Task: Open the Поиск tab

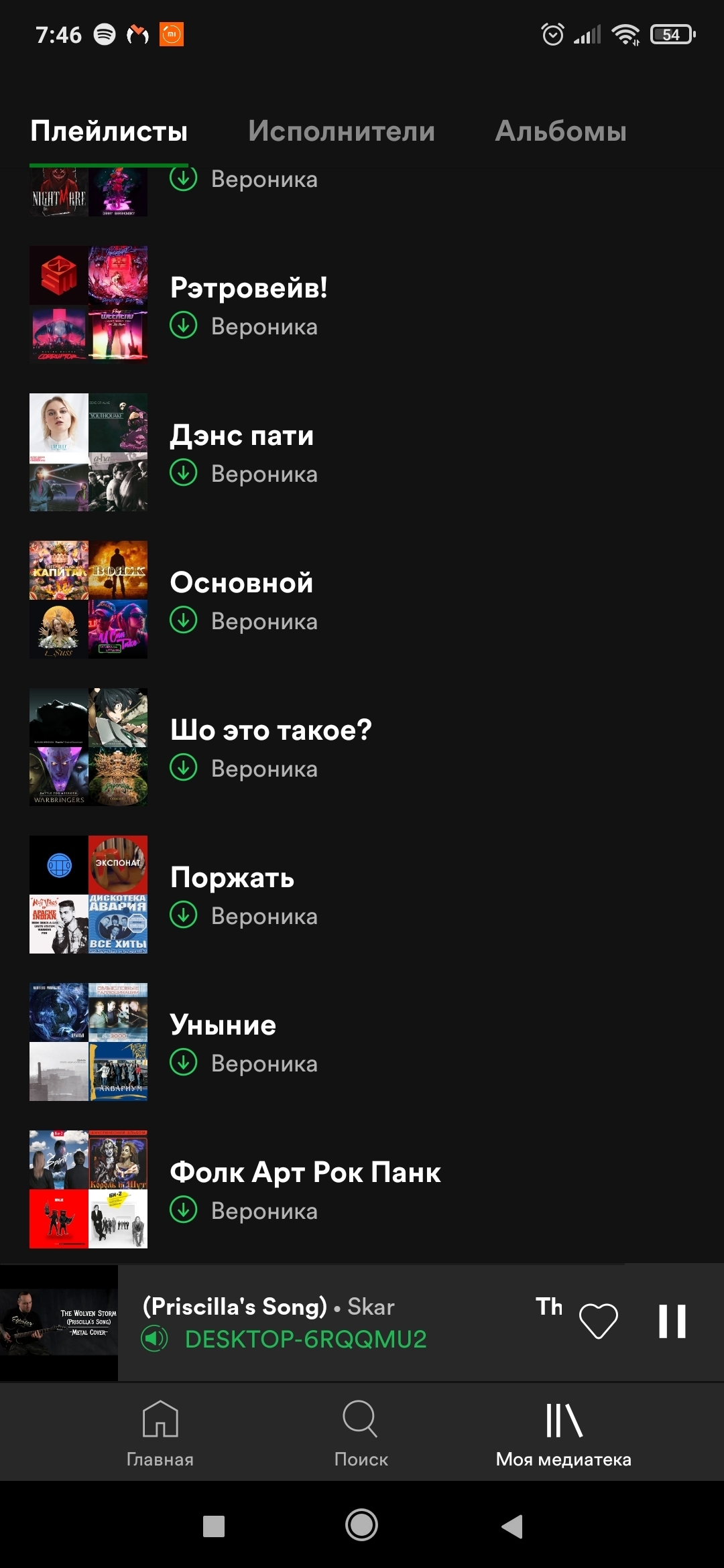Action: tap(361, 1433)
